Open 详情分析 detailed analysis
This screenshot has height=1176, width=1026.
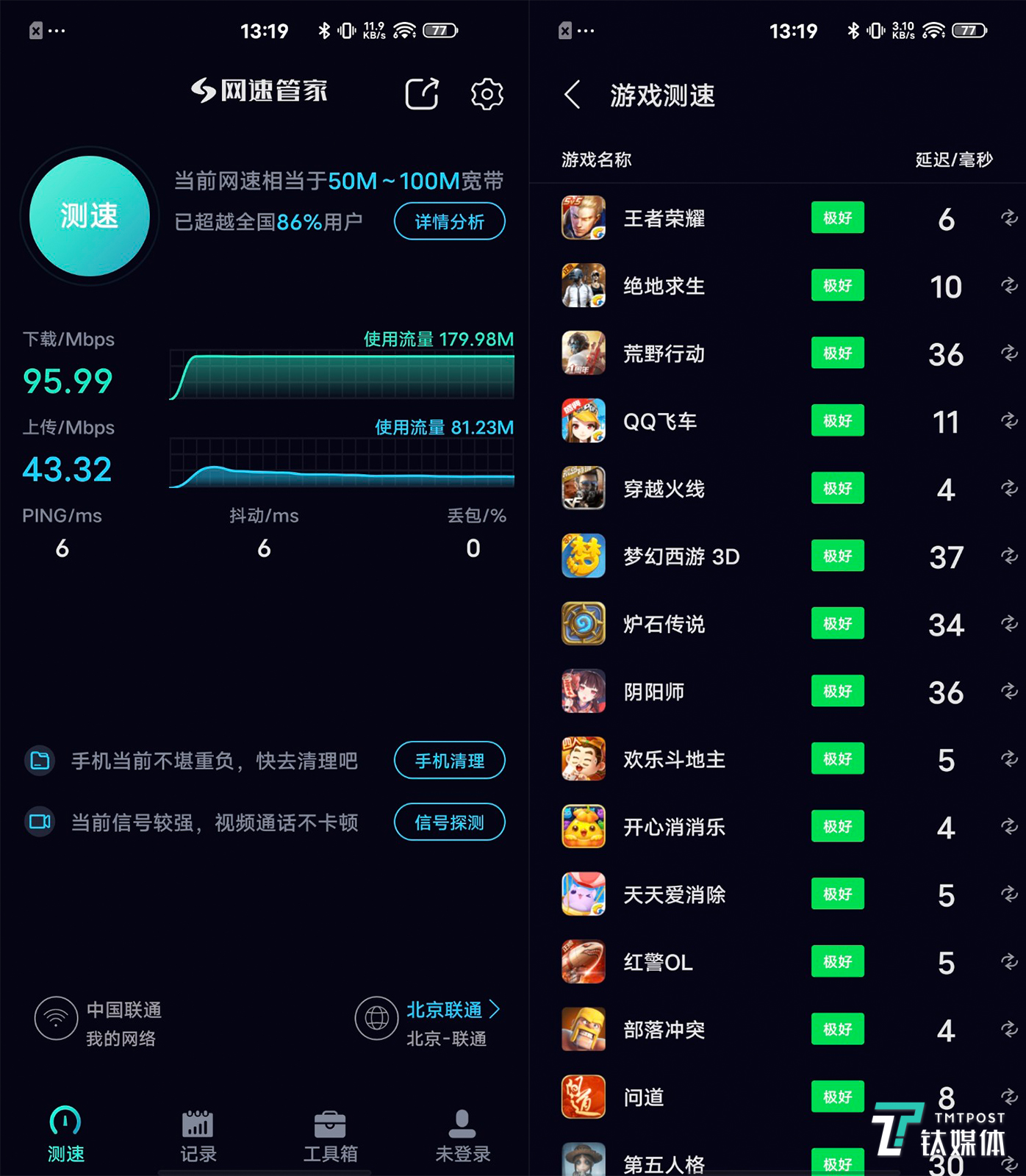pos(449,222)
